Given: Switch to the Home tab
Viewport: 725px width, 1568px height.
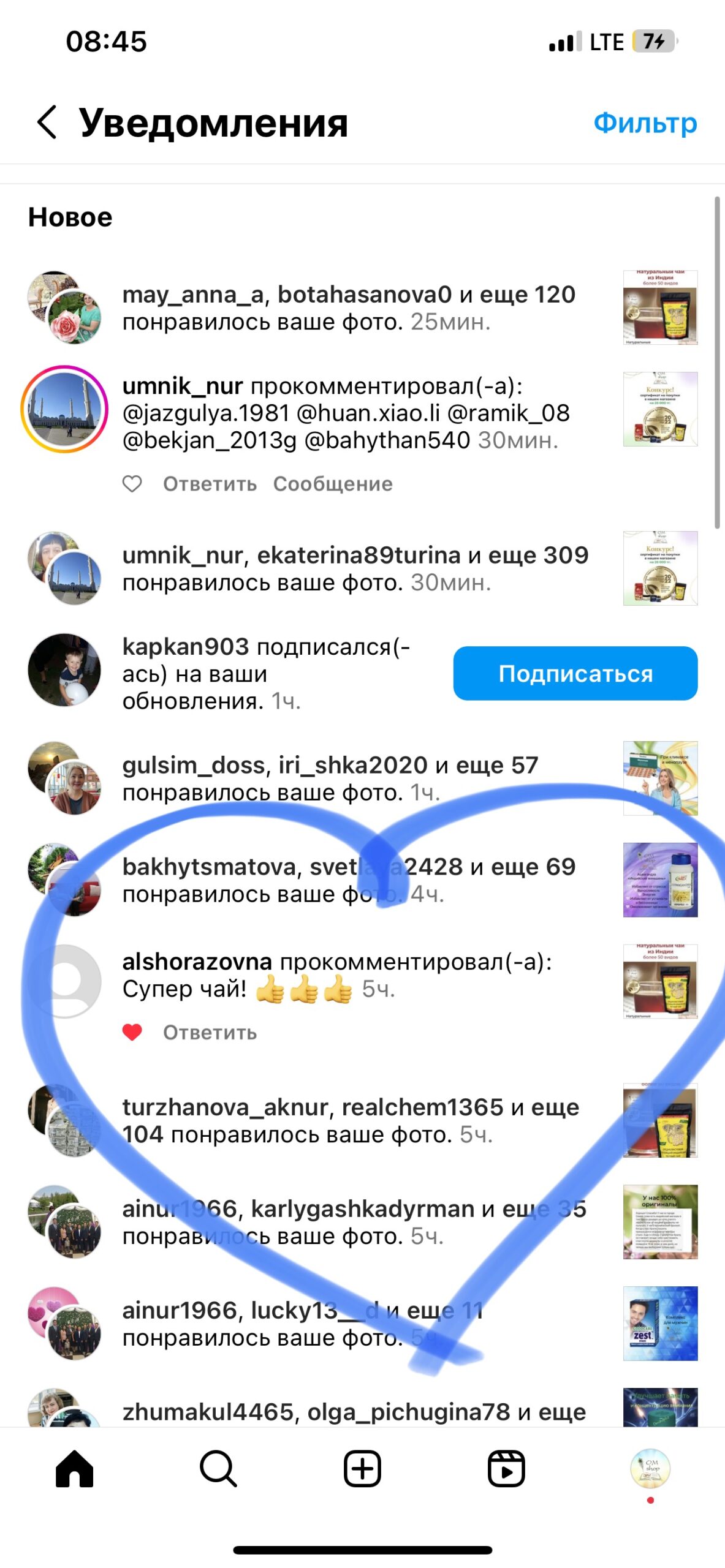Looking at the screenshot, I should (74, 1469).
